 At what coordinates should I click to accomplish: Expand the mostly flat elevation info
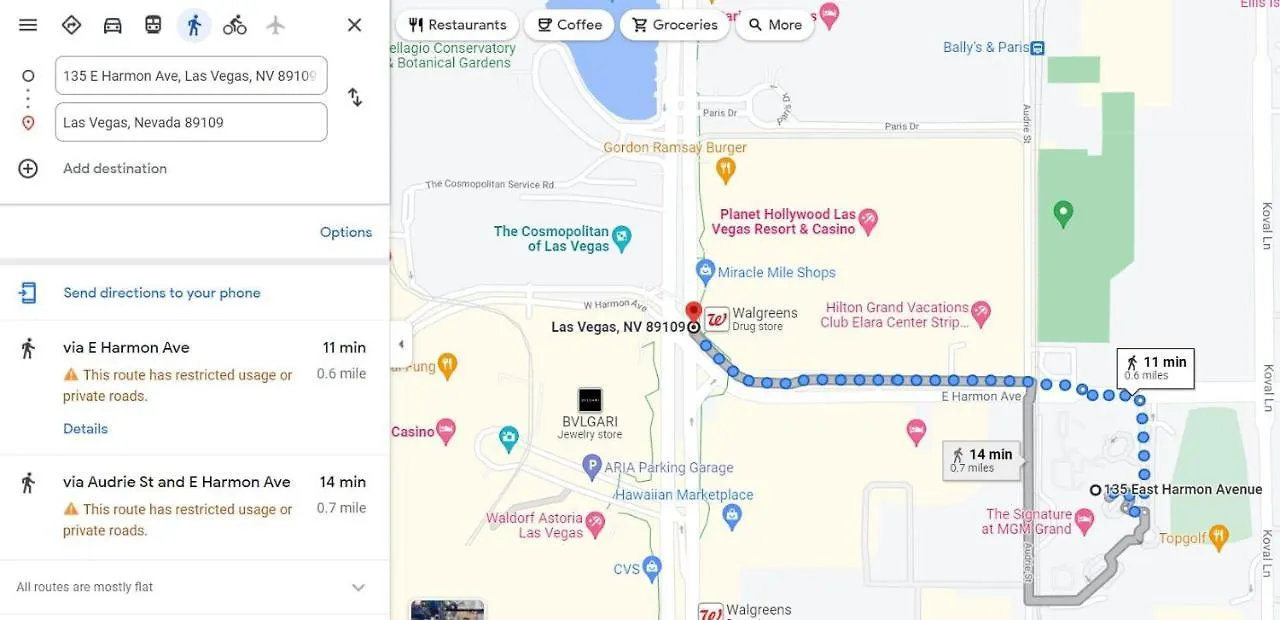point(358,587)
